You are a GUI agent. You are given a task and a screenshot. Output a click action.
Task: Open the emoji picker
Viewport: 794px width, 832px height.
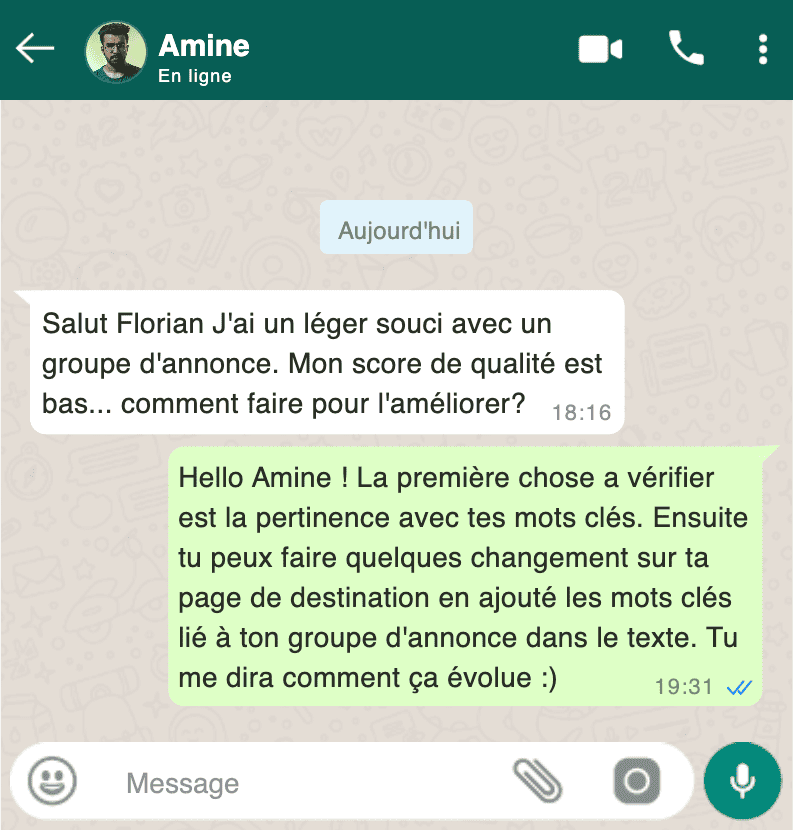coord(52,781)
